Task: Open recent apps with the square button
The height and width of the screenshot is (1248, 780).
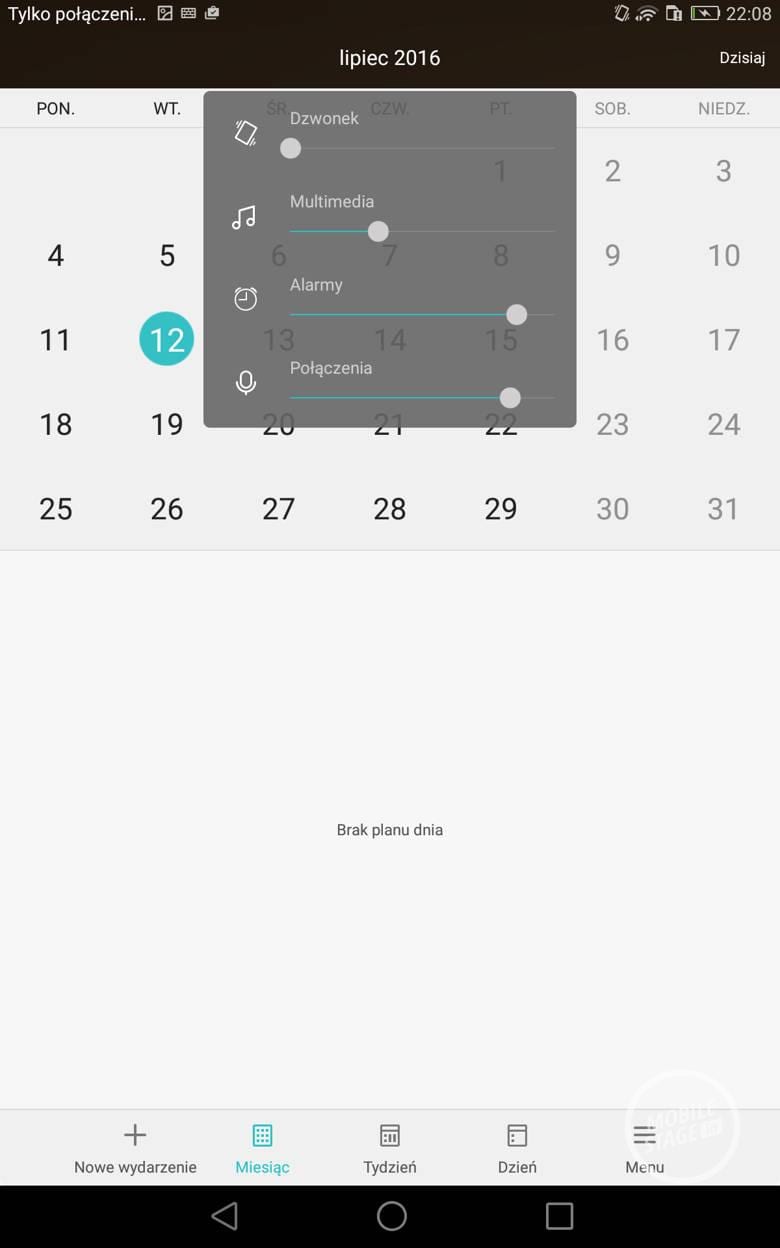Action: (559, 1216)
